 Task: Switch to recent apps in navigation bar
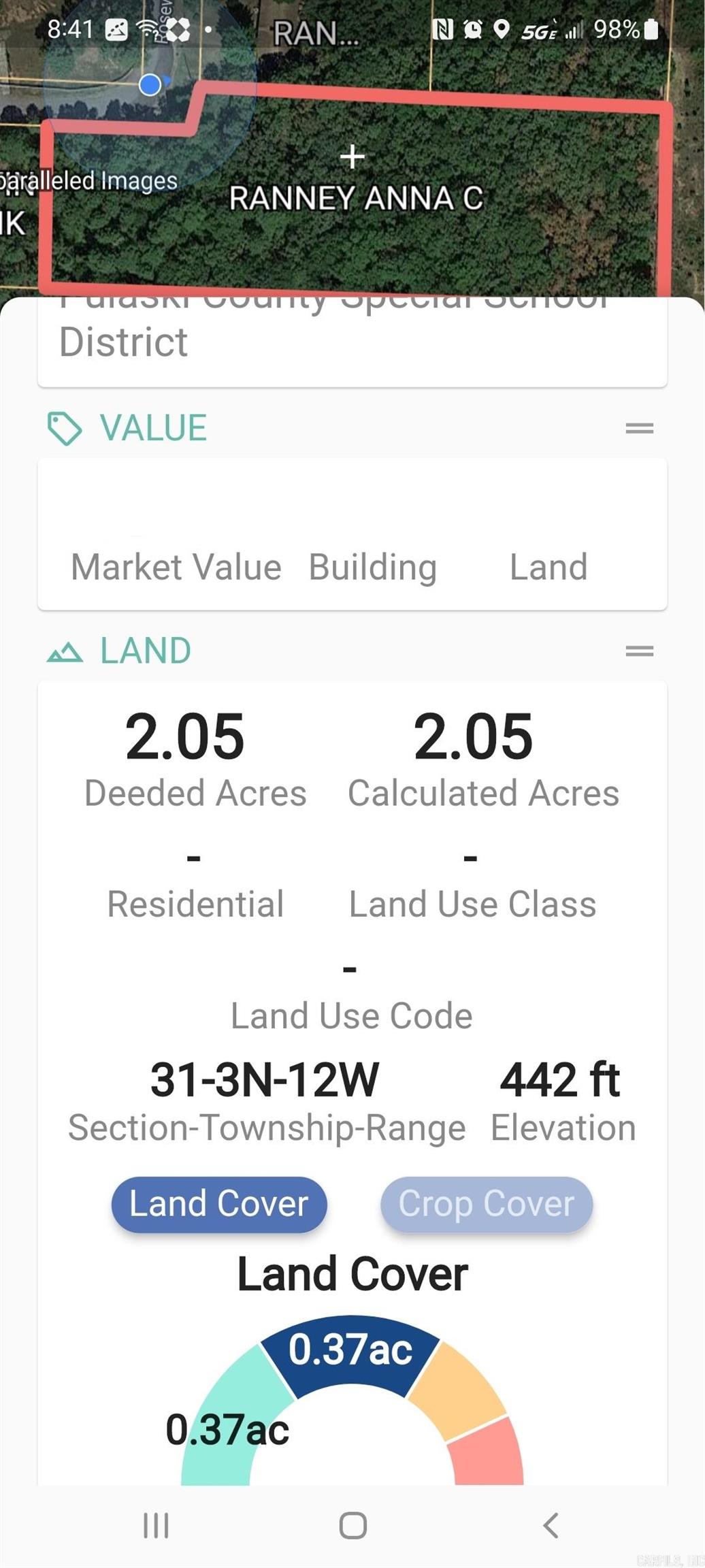pyautogui.click(x=155, y=1524)
